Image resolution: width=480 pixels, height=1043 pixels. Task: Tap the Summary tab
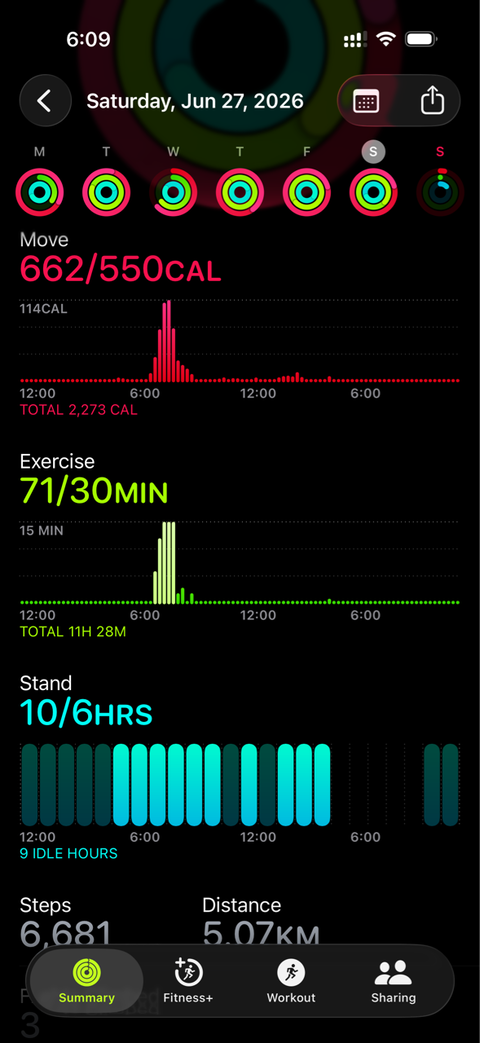86,982
